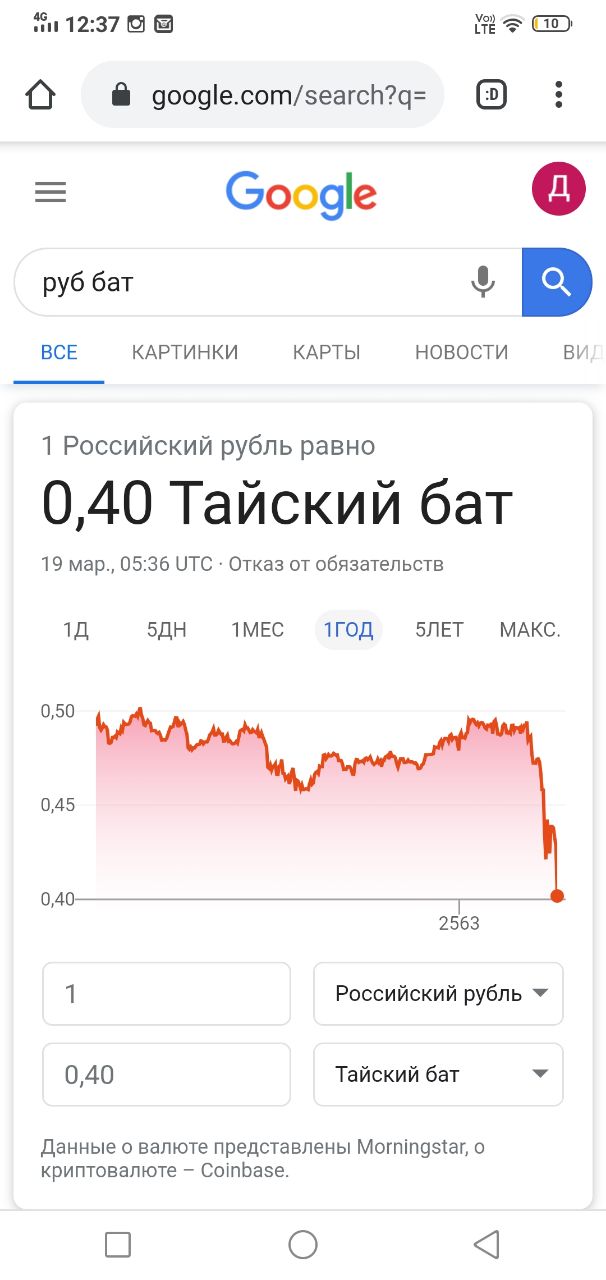
Task: Open the browser overflow menu
Action: (559, 95)
